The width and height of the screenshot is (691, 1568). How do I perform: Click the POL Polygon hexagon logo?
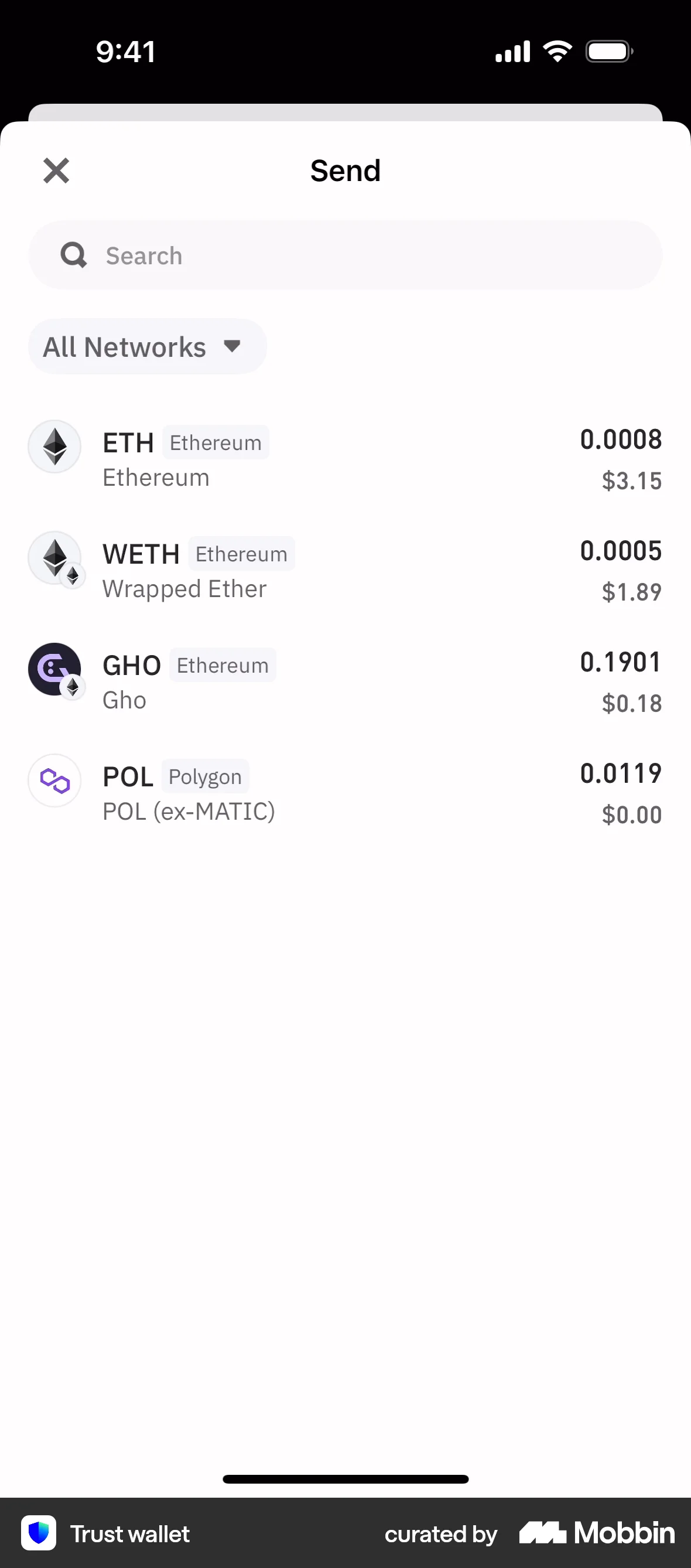[54, 780]
